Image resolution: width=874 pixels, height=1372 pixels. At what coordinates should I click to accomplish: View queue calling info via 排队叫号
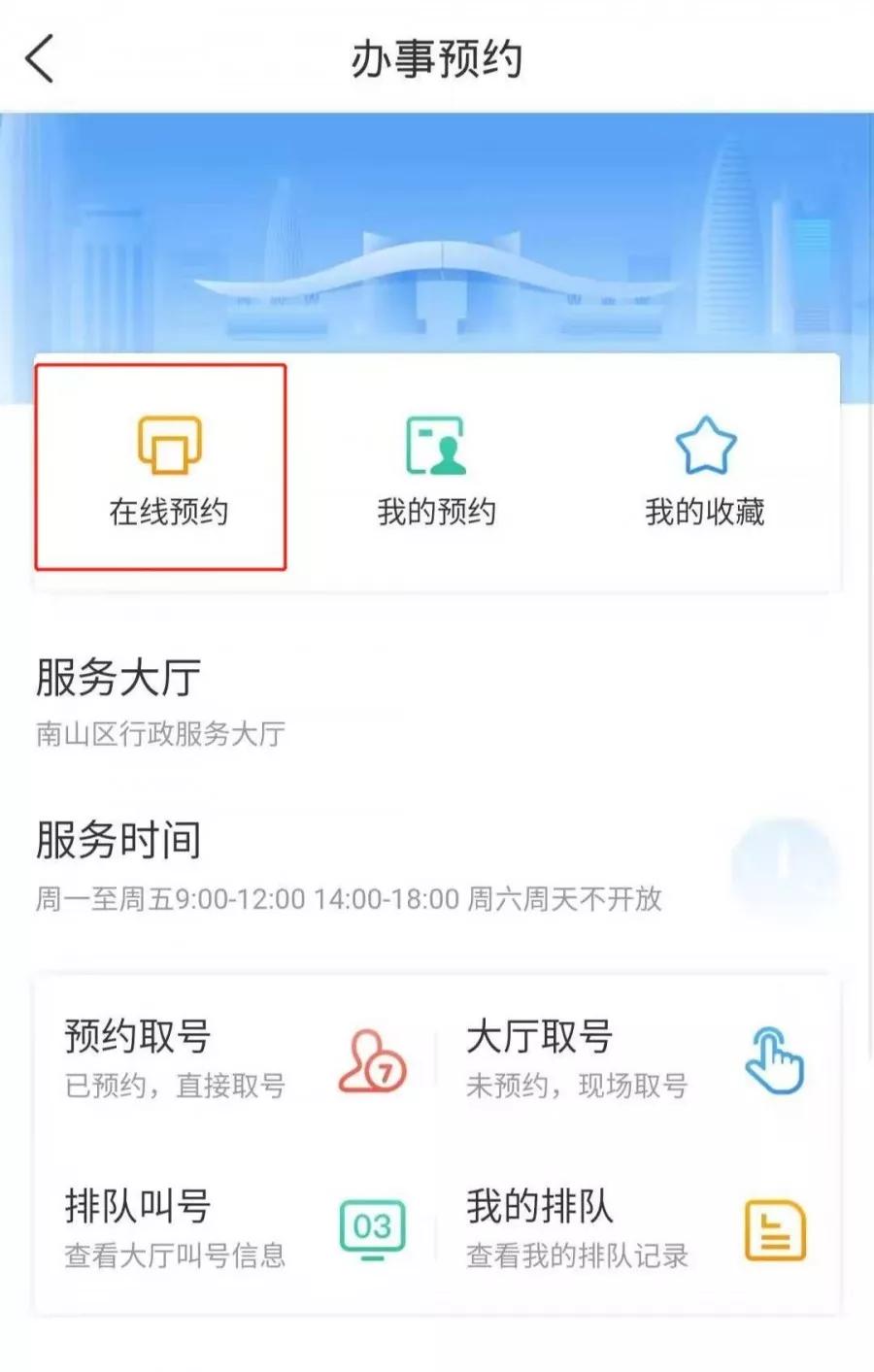coord(136,1207)
